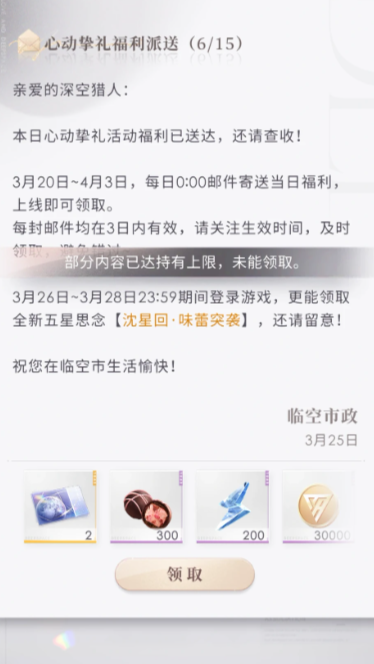Inspect the blue crystal reward with quantity 200
Image resolution: width=374 pixels, height=664 pixels.
[233, 506]
